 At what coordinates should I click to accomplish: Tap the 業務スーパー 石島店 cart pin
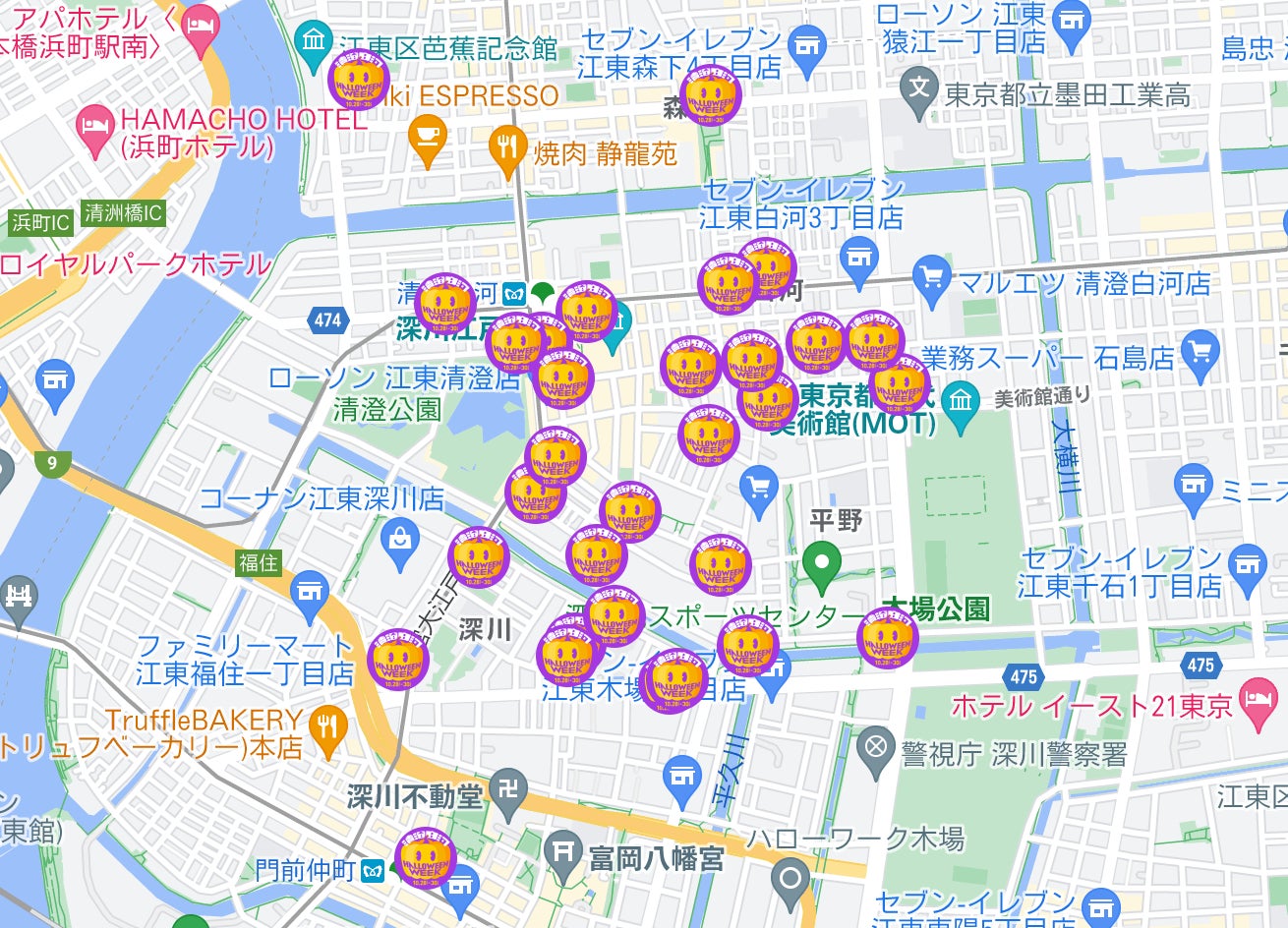point(1200,352)
